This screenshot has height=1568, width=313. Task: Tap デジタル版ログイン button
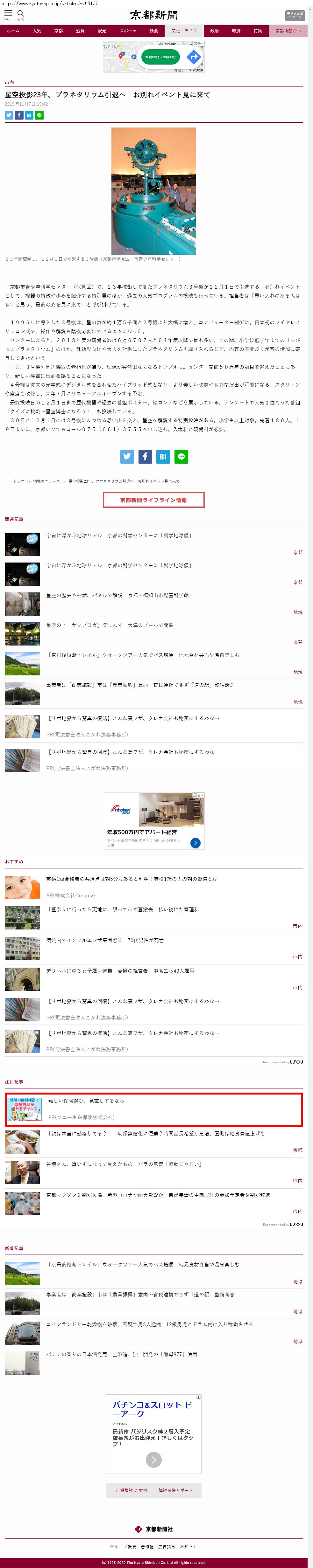(295, 15)
